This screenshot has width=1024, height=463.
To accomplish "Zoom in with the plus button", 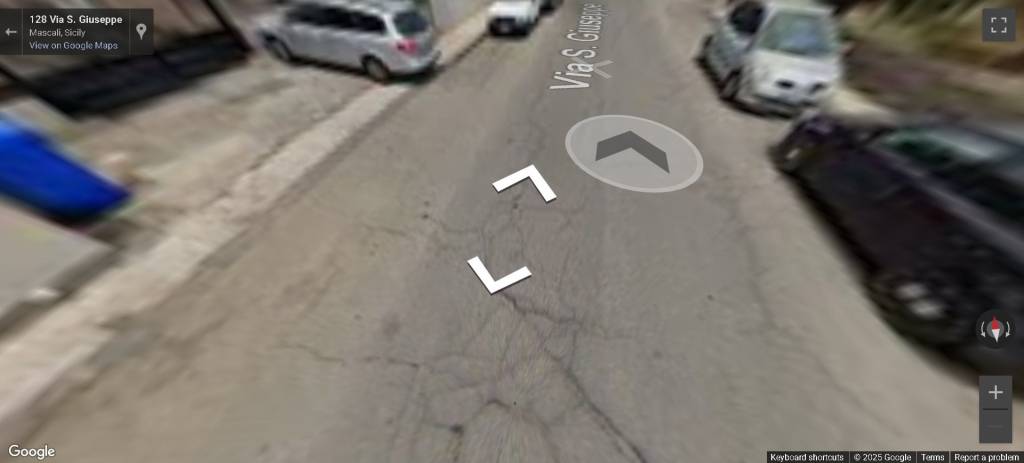I will (x=995, y=392).
